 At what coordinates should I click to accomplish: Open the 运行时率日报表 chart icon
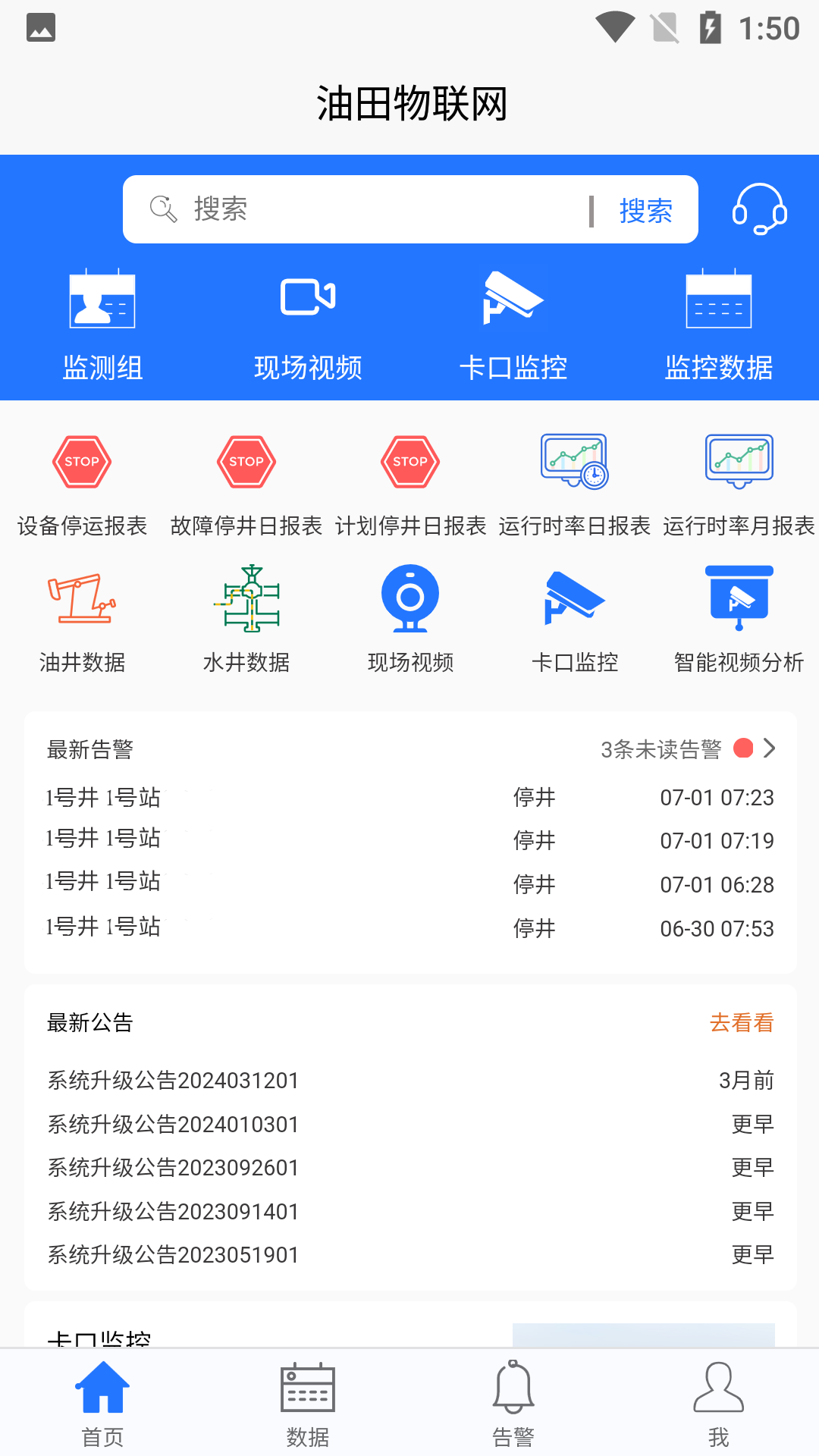point(574,461)
